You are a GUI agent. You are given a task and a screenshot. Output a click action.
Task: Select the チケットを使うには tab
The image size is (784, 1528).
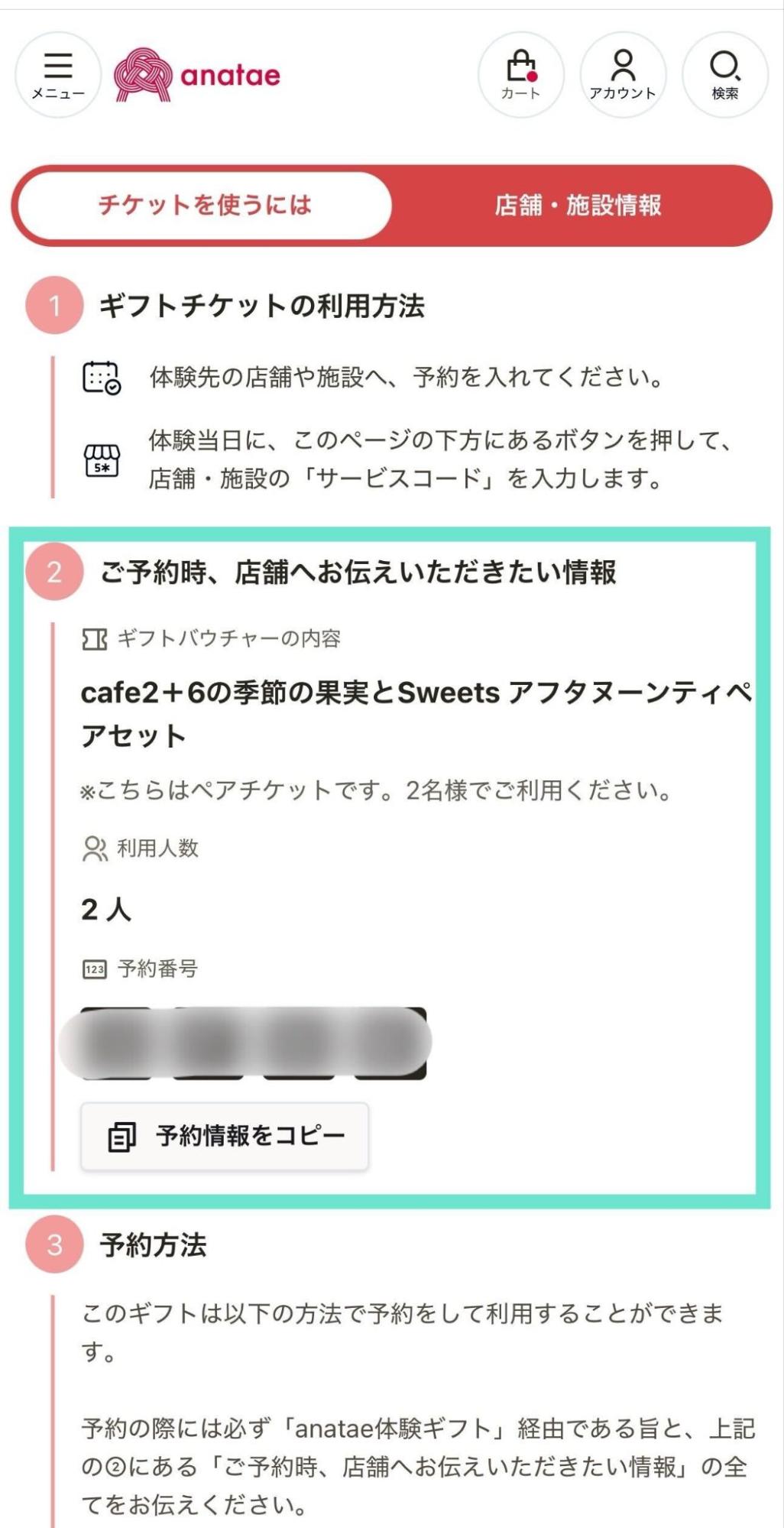coord(205,205)
